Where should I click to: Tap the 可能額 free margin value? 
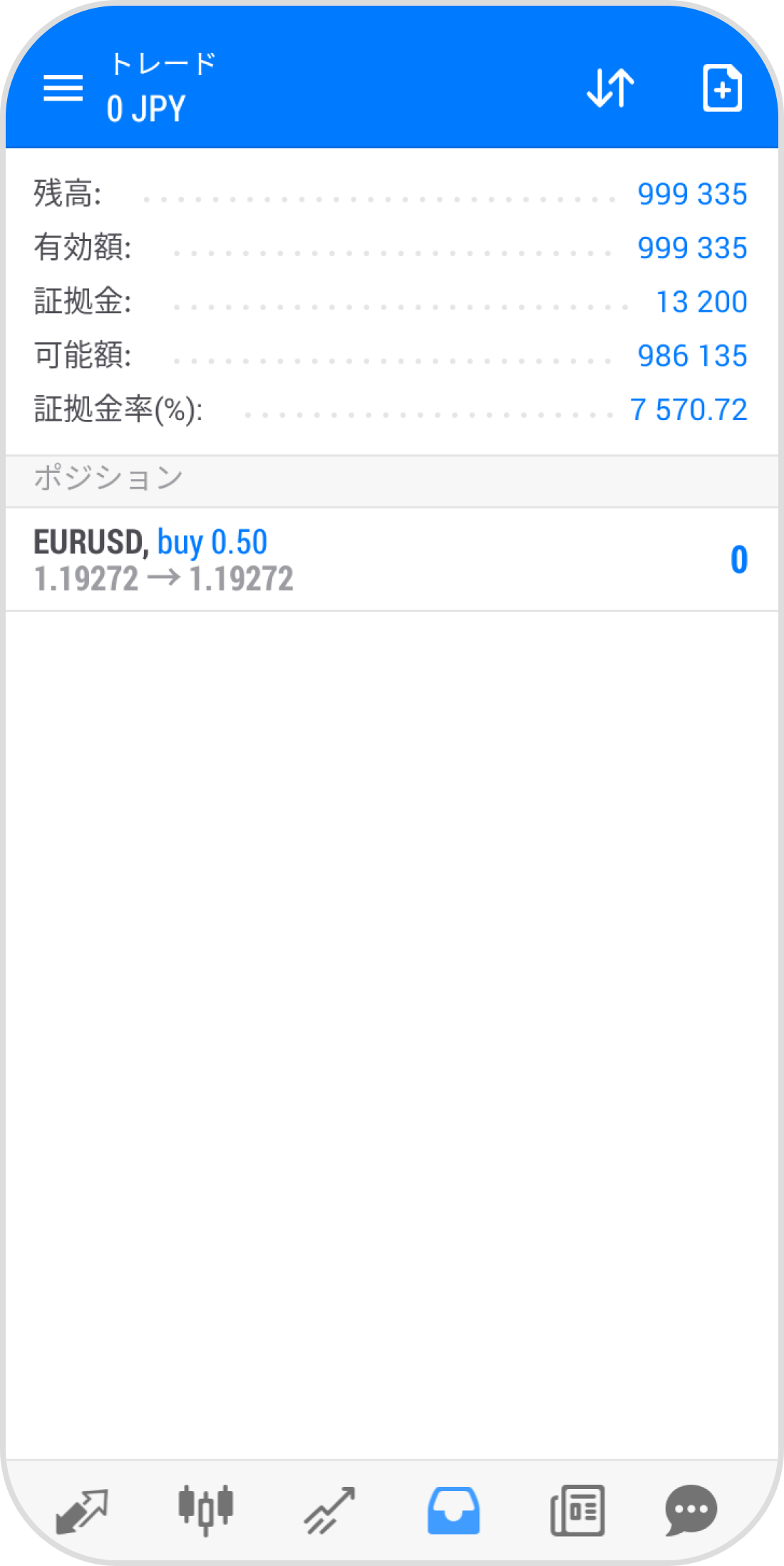pos(691,355)
